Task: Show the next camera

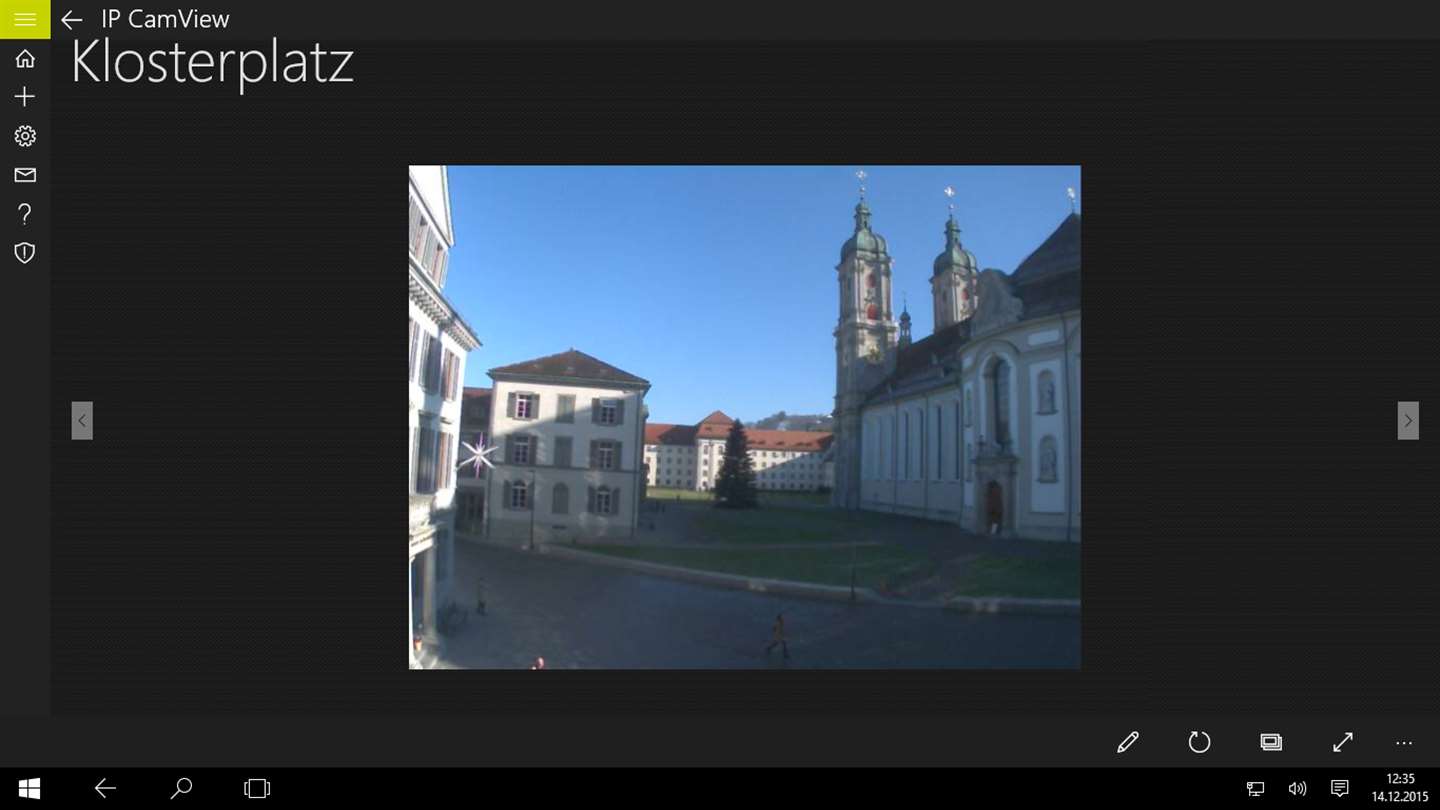Action: (1408, 421)
